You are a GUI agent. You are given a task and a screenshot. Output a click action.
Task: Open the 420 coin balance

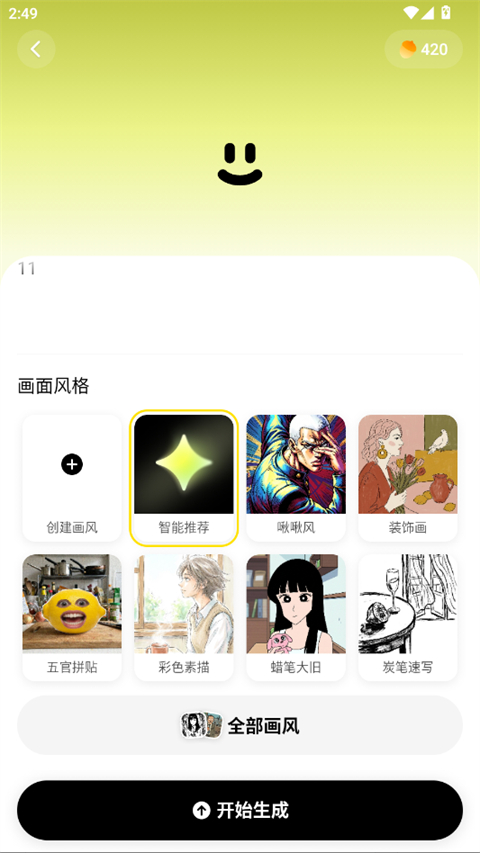pos(423,50)
